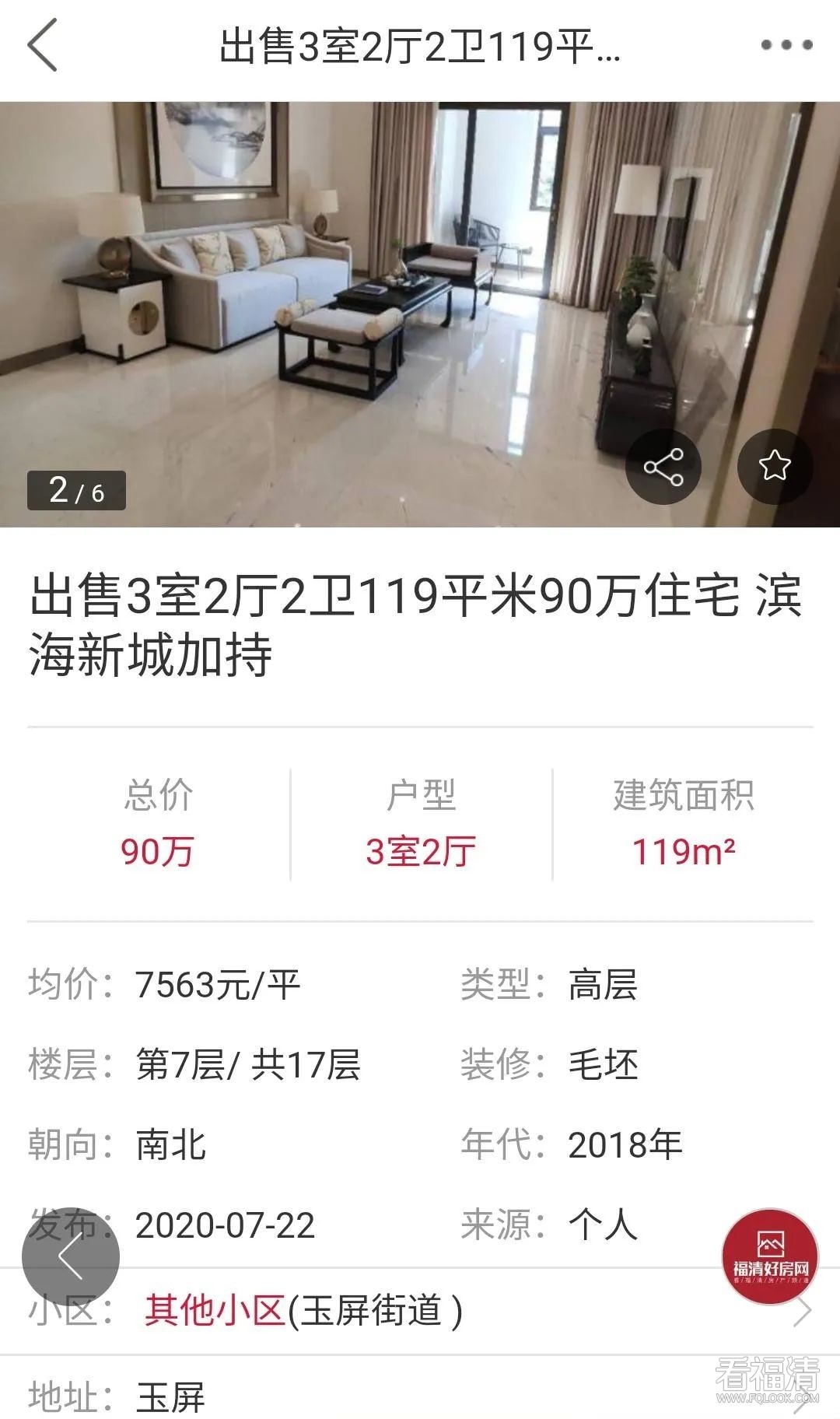Tap the floating gray back arrow button

71,1256
